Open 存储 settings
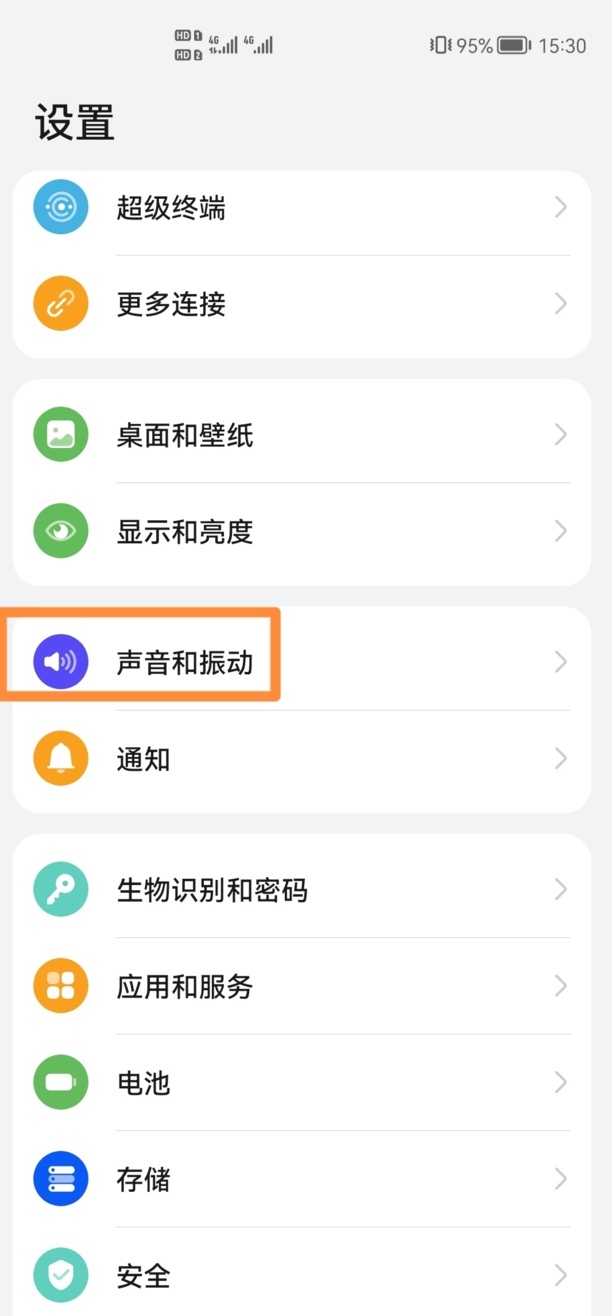The width and height of the screenshot is (612, 1316). coord(300,1179)
